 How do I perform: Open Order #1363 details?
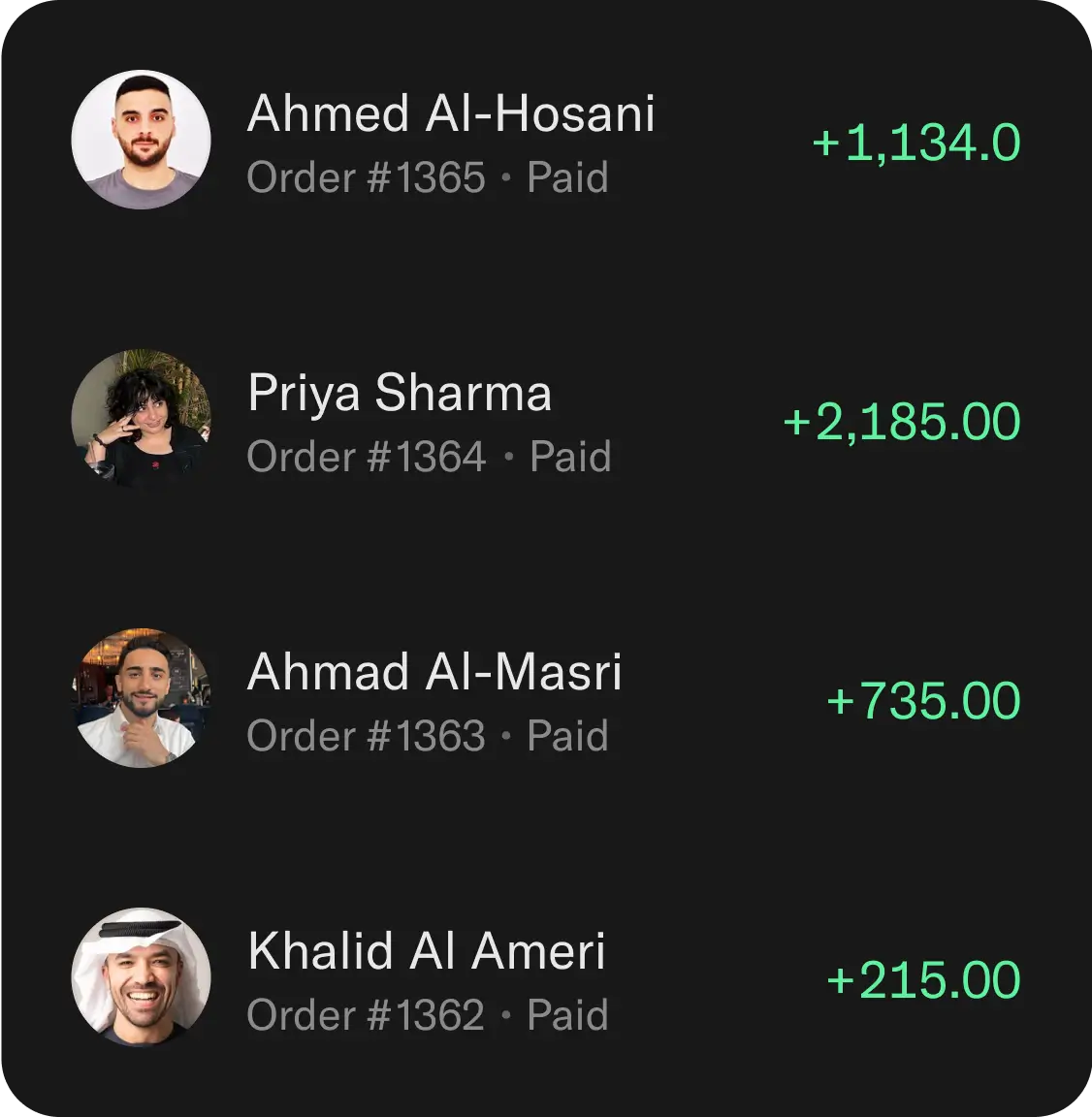click(367, 735)
